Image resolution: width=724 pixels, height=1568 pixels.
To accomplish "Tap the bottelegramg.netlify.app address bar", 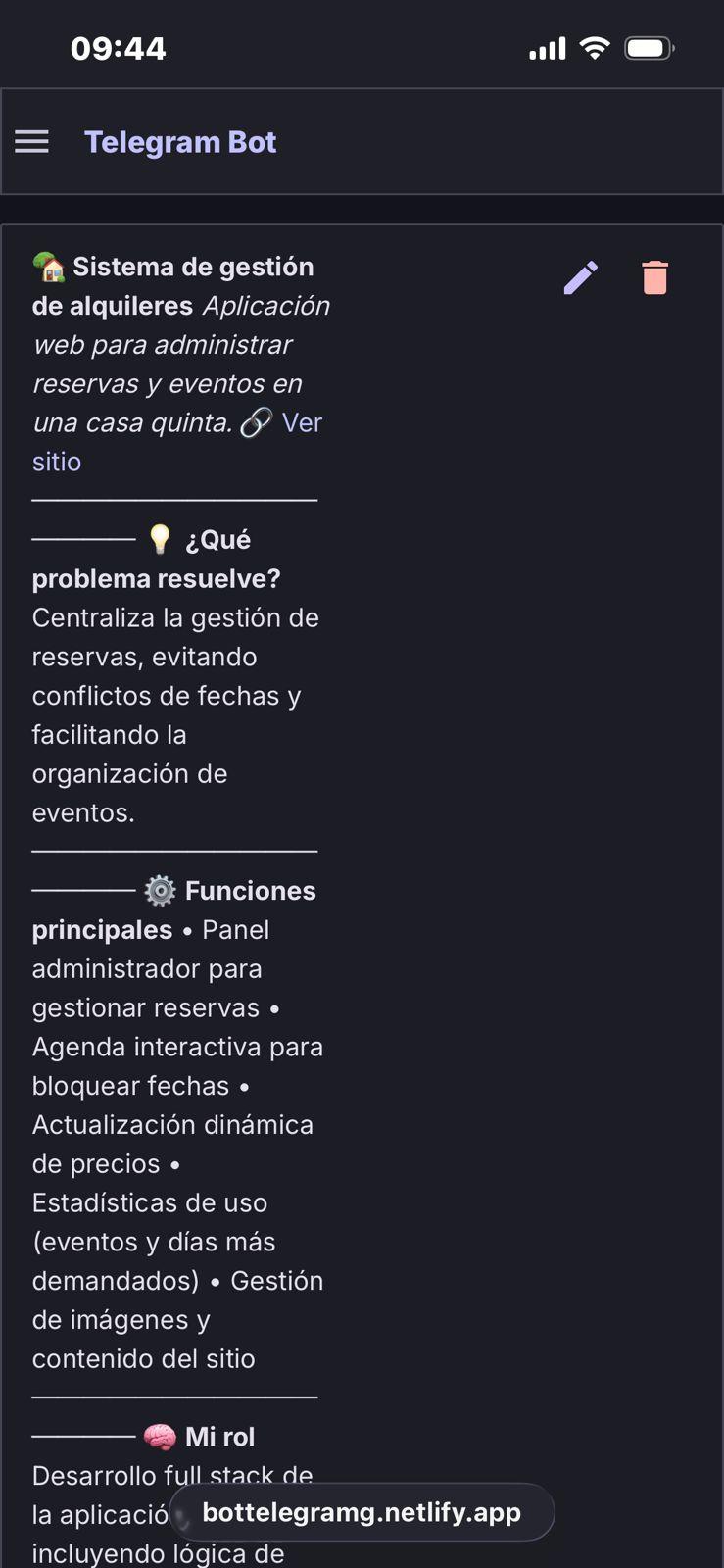I will [x=362, y=1512].
